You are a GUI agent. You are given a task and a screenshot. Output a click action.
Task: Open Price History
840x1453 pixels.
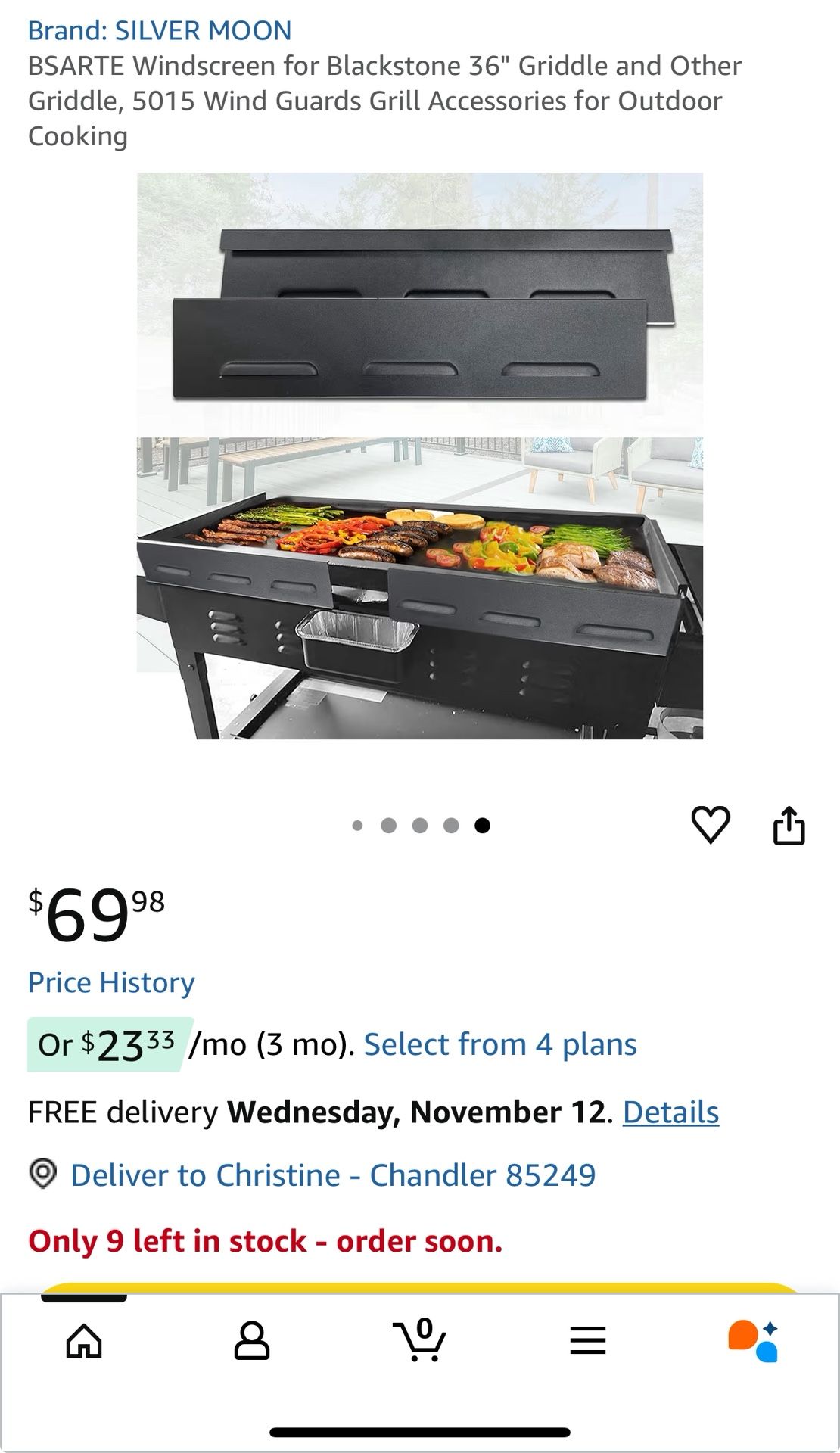tap(111, 982)
